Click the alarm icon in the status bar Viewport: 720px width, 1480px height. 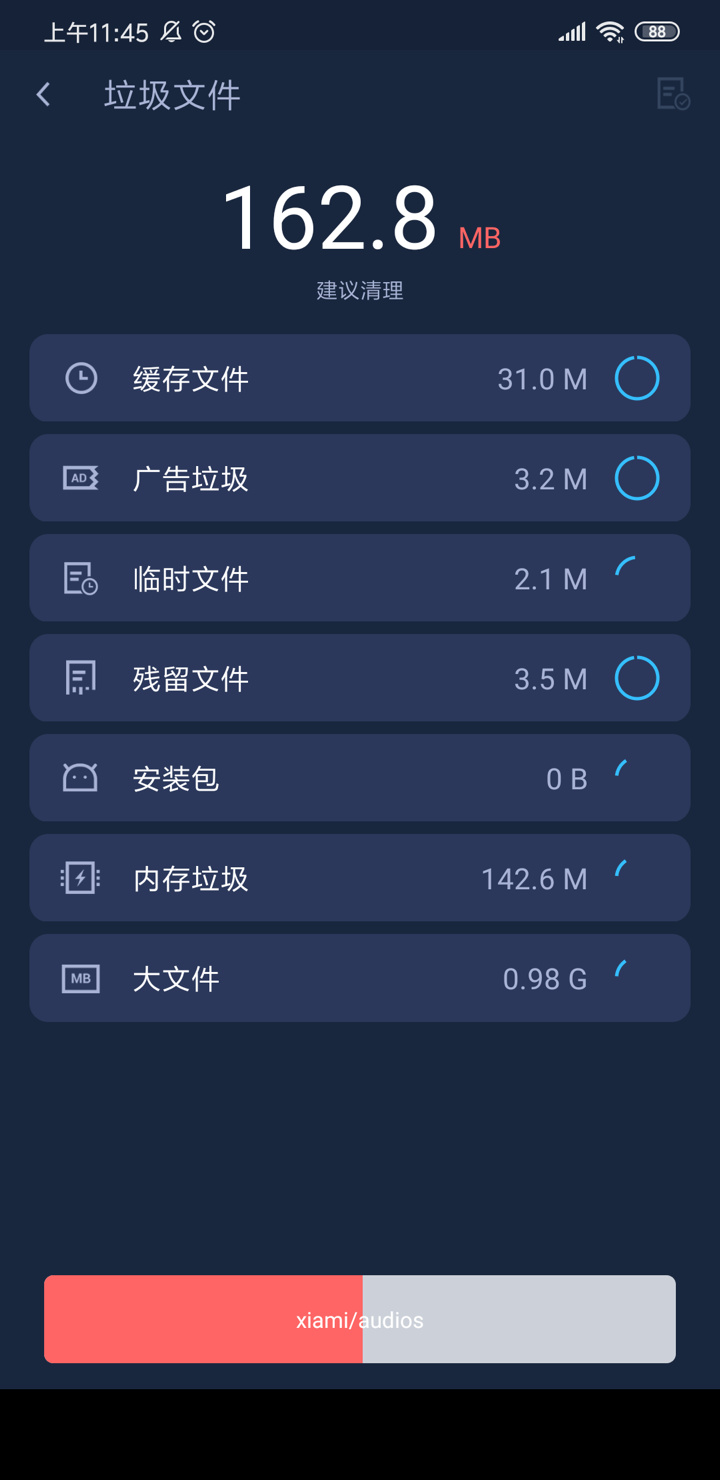[205, 32]
